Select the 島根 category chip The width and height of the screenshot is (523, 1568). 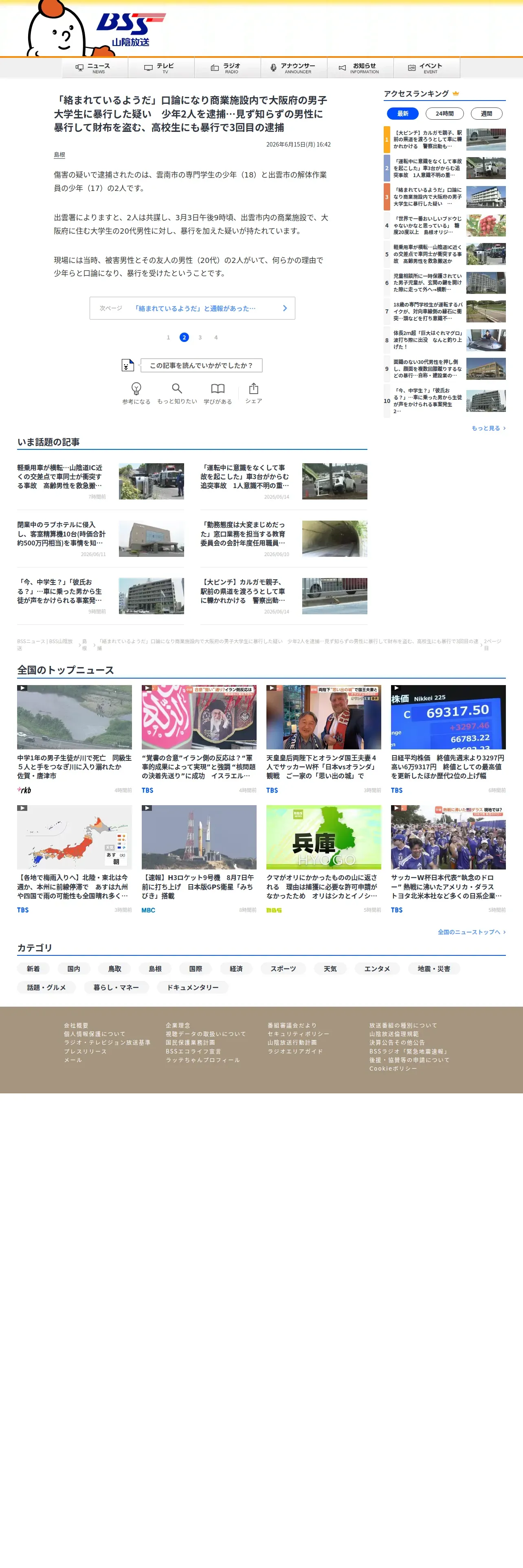155,968
